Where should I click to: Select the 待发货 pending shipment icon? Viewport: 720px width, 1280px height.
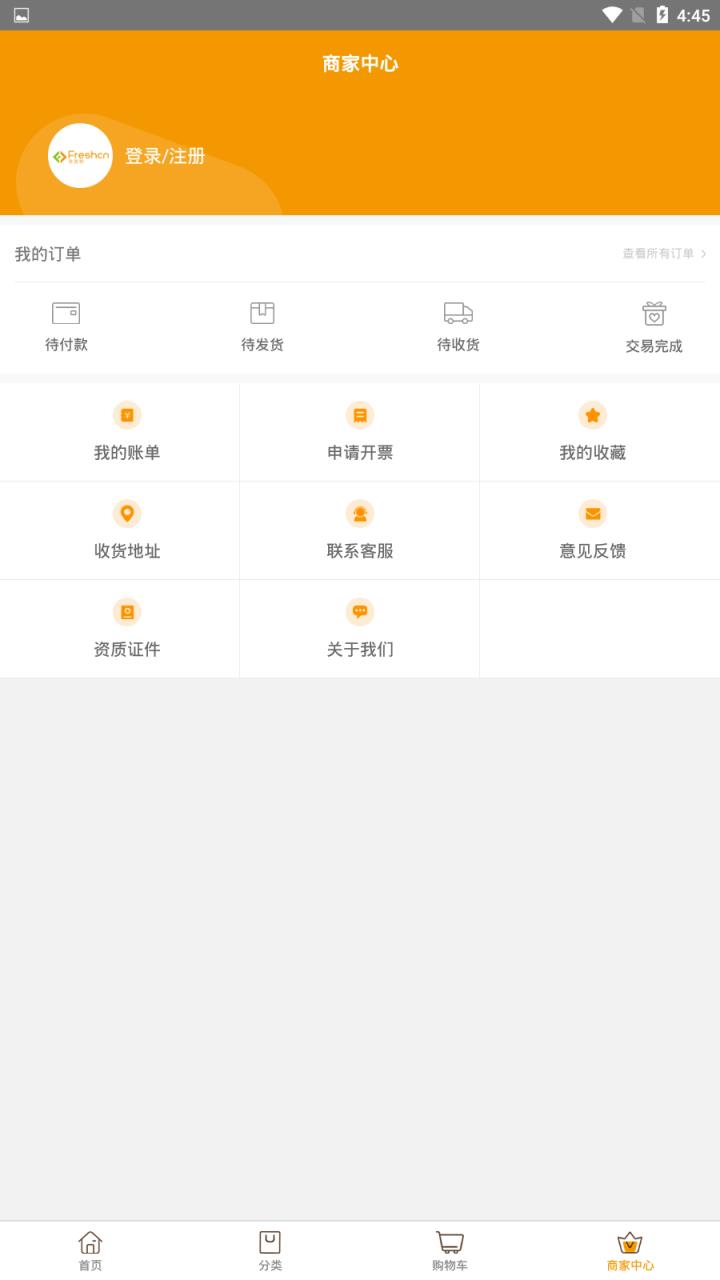tap(260, 314)
